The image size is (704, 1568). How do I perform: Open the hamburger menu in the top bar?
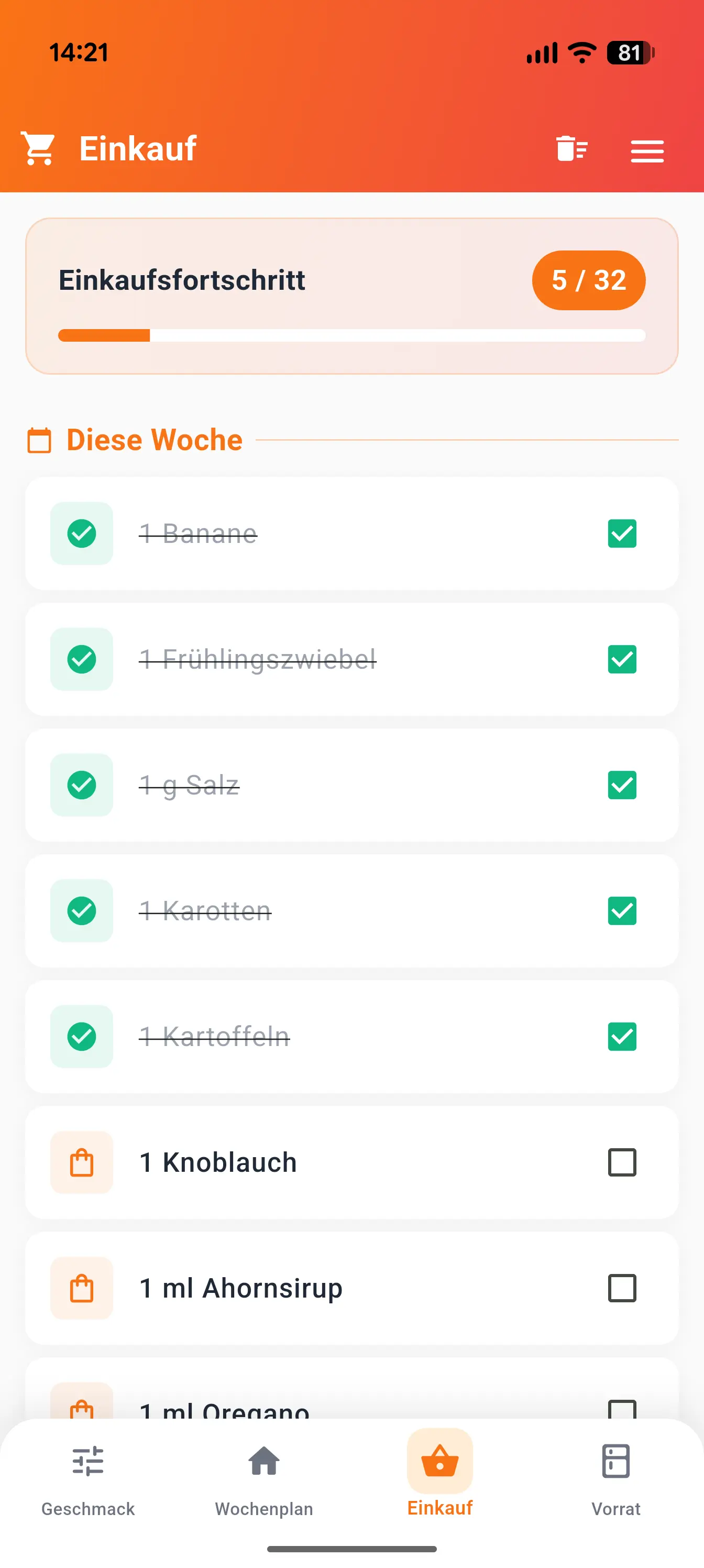[647, 151]
